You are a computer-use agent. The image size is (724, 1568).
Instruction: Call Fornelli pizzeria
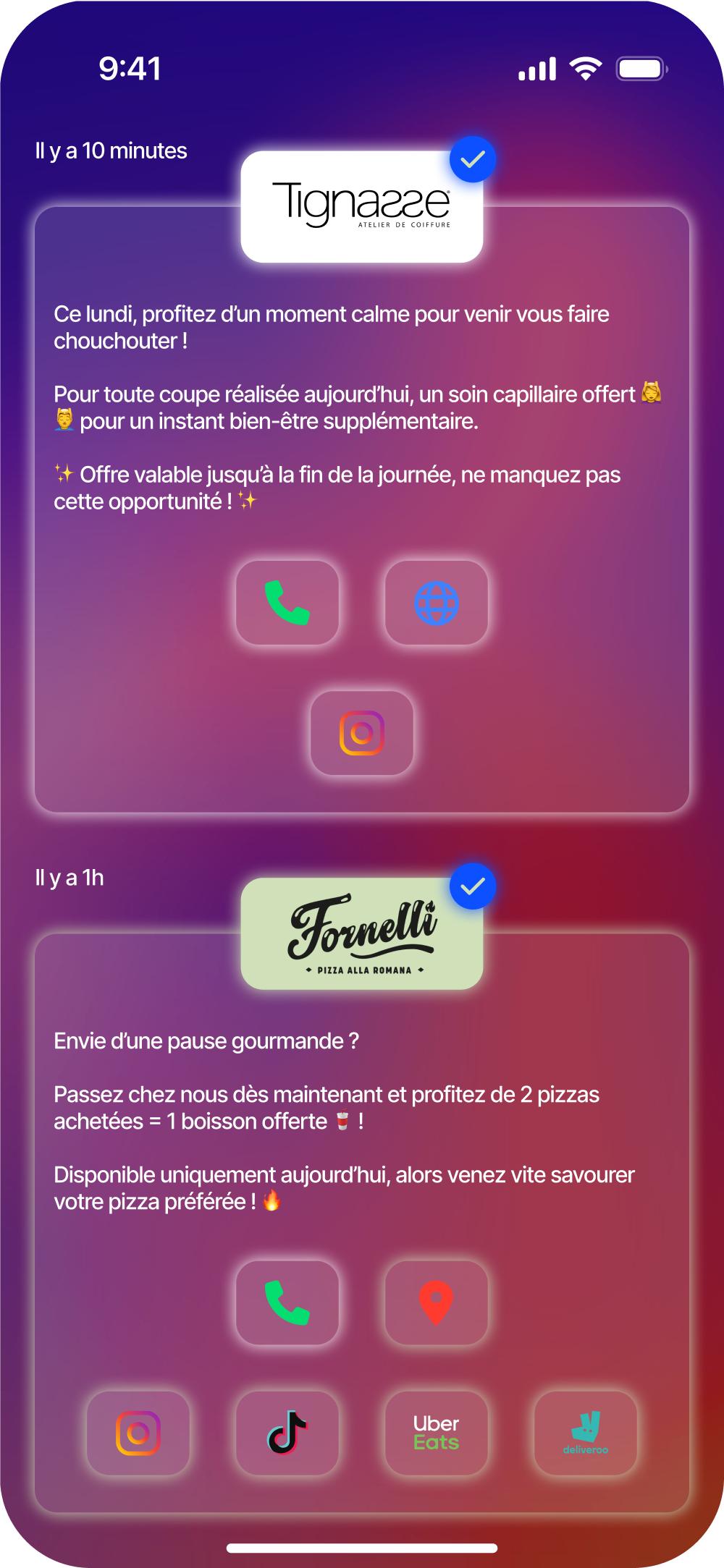pos(287,1303)
